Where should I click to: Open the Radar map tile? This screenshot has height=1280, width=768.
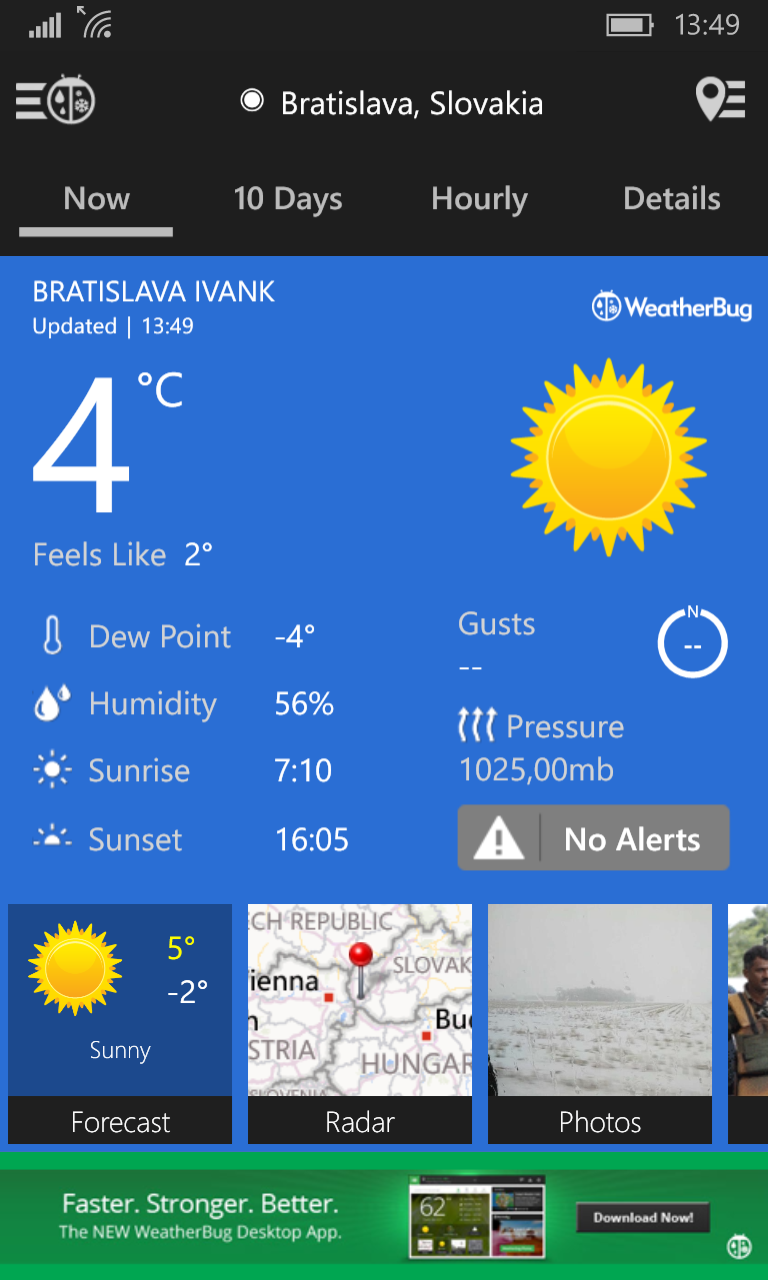coord(360,1024)
